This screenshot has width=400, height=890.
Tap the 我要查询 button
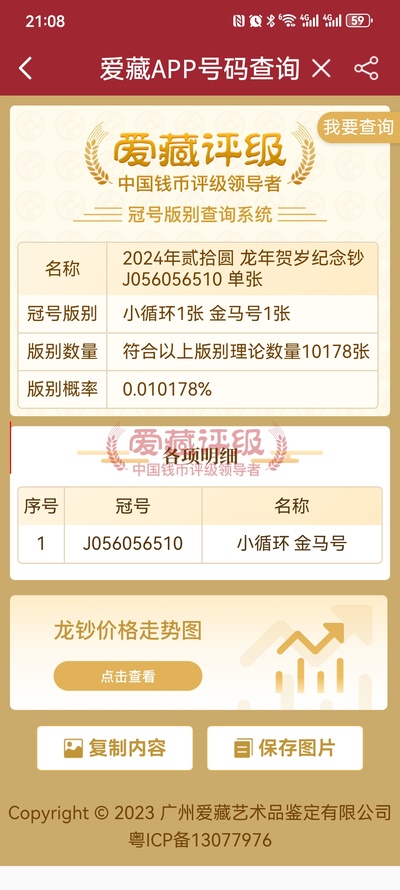357,127
